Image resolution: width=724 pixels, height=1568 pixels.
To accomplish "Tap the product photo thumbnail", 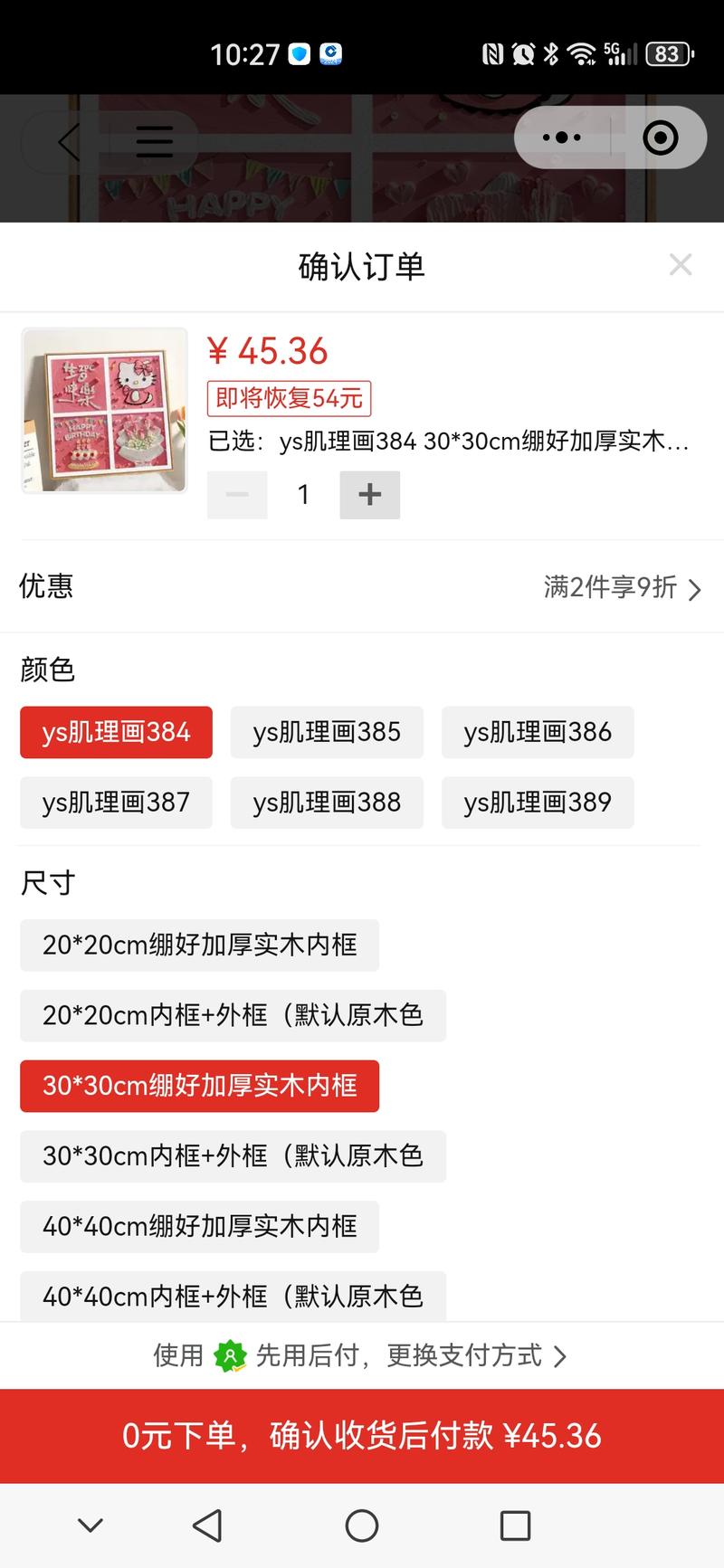I will [x=104, y=411].
